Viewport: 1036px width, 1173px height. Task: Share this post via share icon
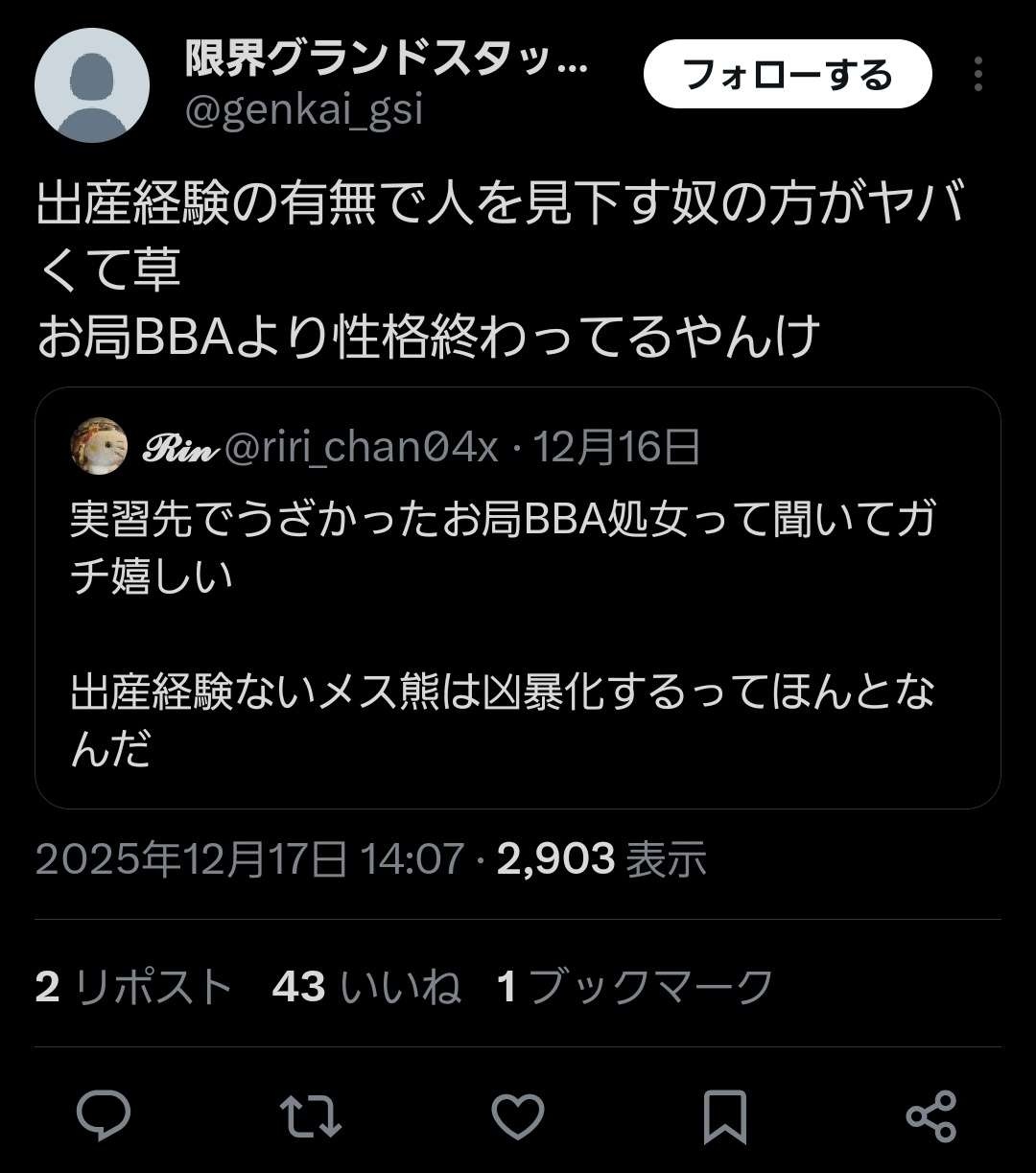click(x=930, y=1115)
